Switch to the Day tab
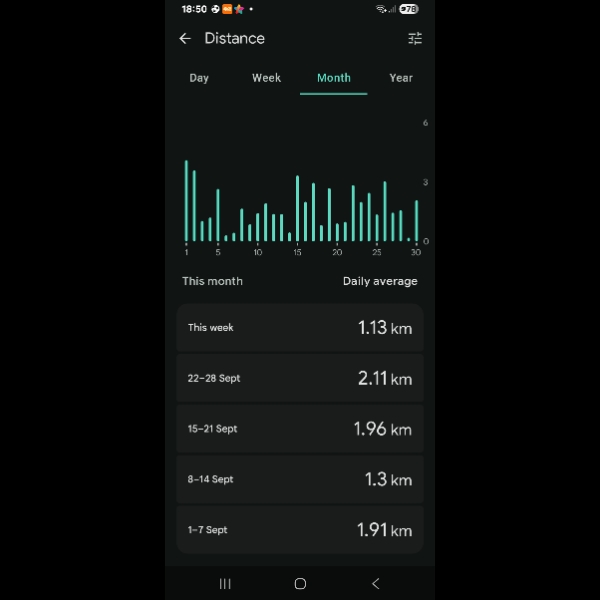The width and height of the screenshot is (600, 600). point(199,78)
